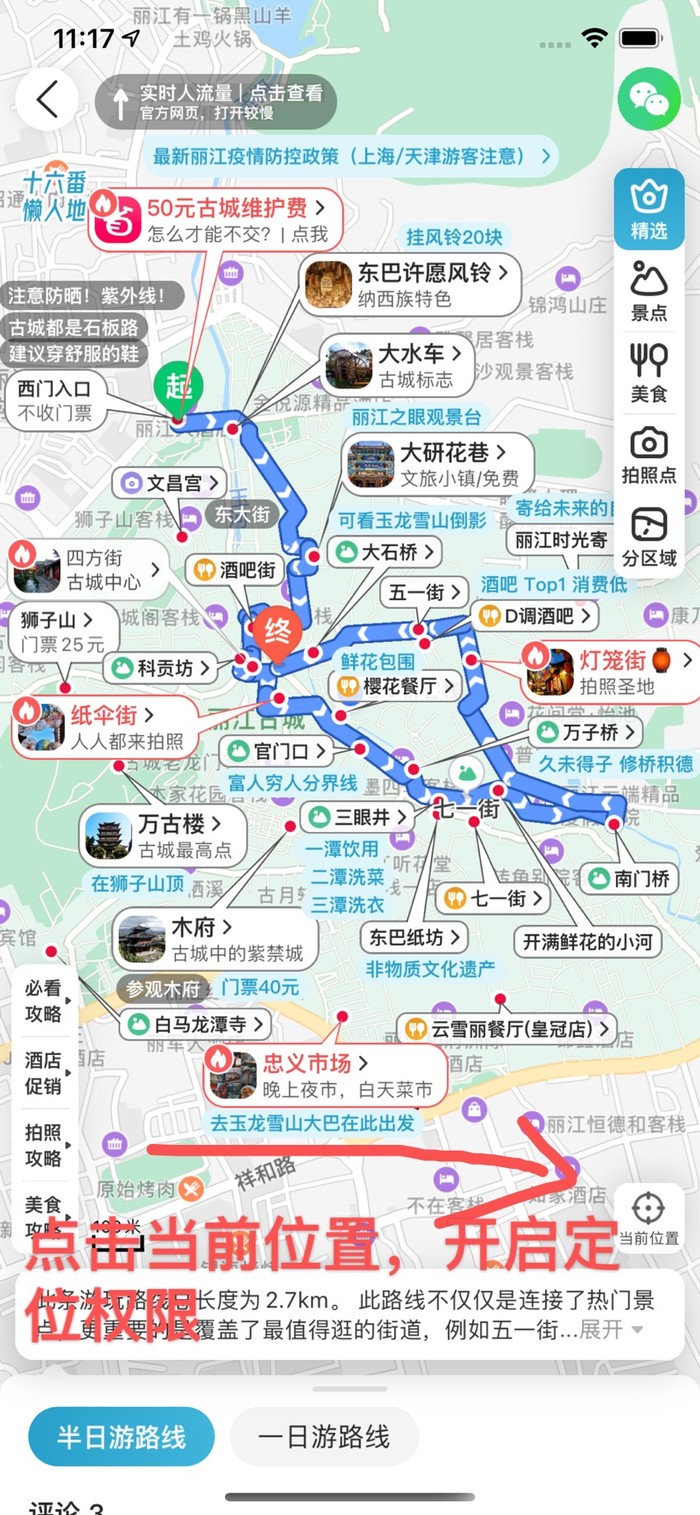Open the 必看攻略 side menu item
700x1515 pixels.
tap(45, 1000)
